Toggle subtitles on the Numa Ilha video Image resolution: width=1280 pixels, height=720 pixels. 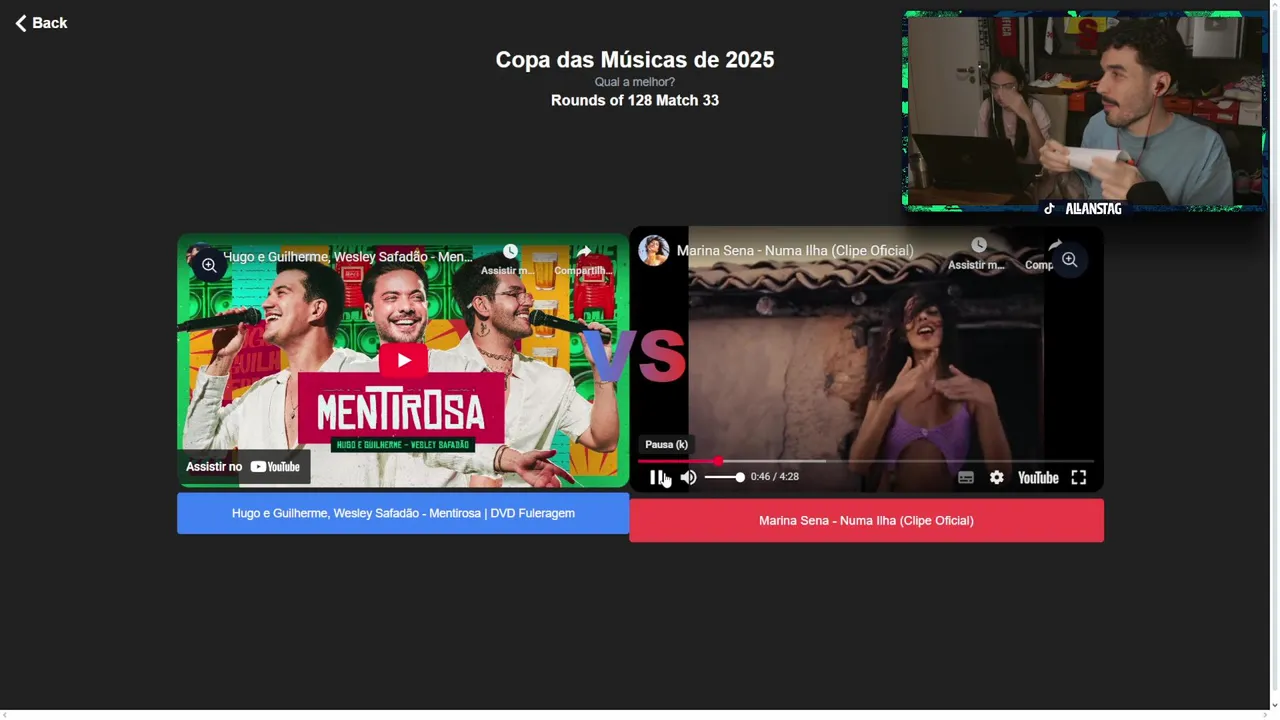[x=966, y=477]
